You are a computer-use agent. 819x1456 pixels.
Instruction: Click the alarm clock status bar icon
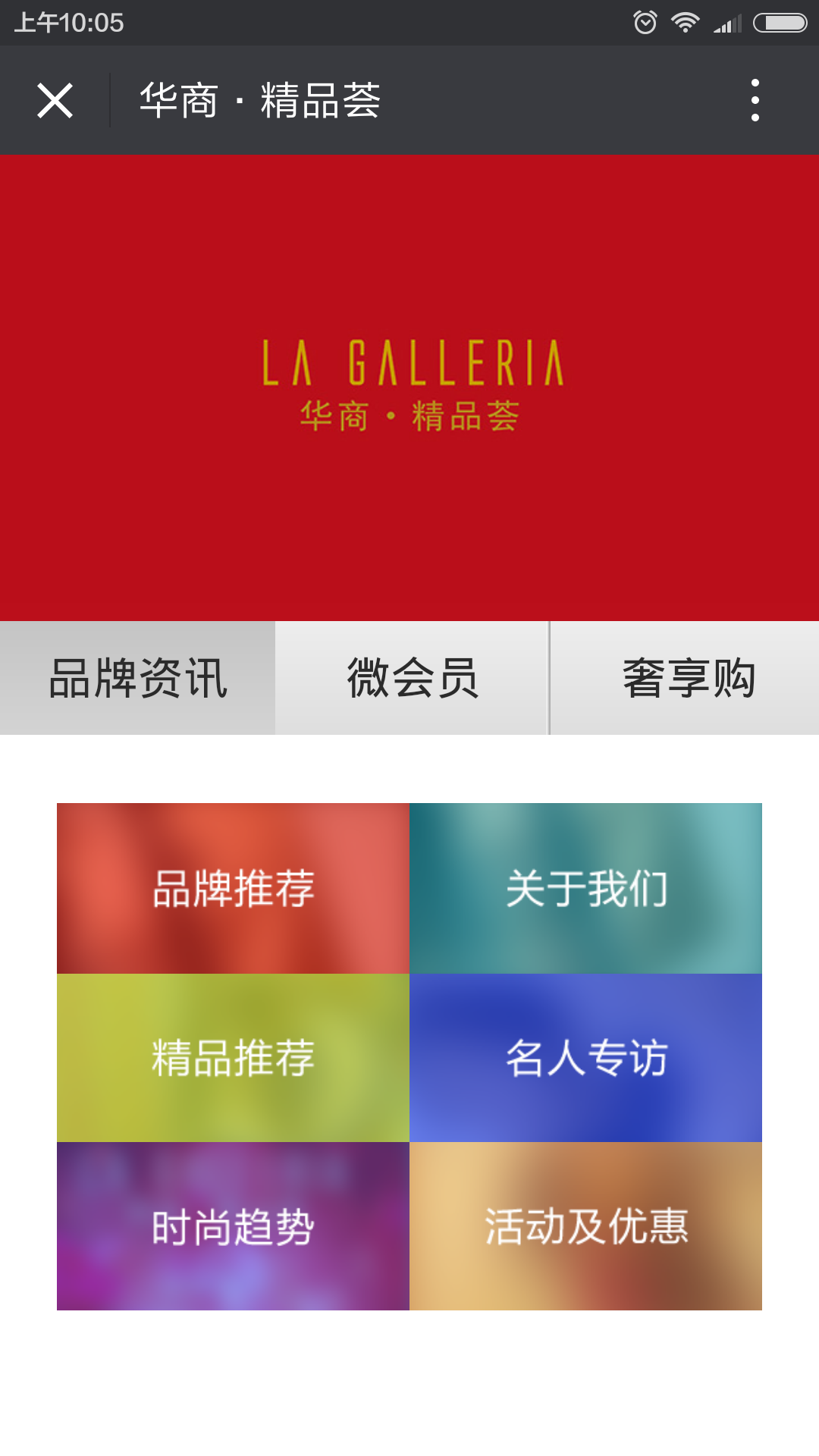[645, 23]
